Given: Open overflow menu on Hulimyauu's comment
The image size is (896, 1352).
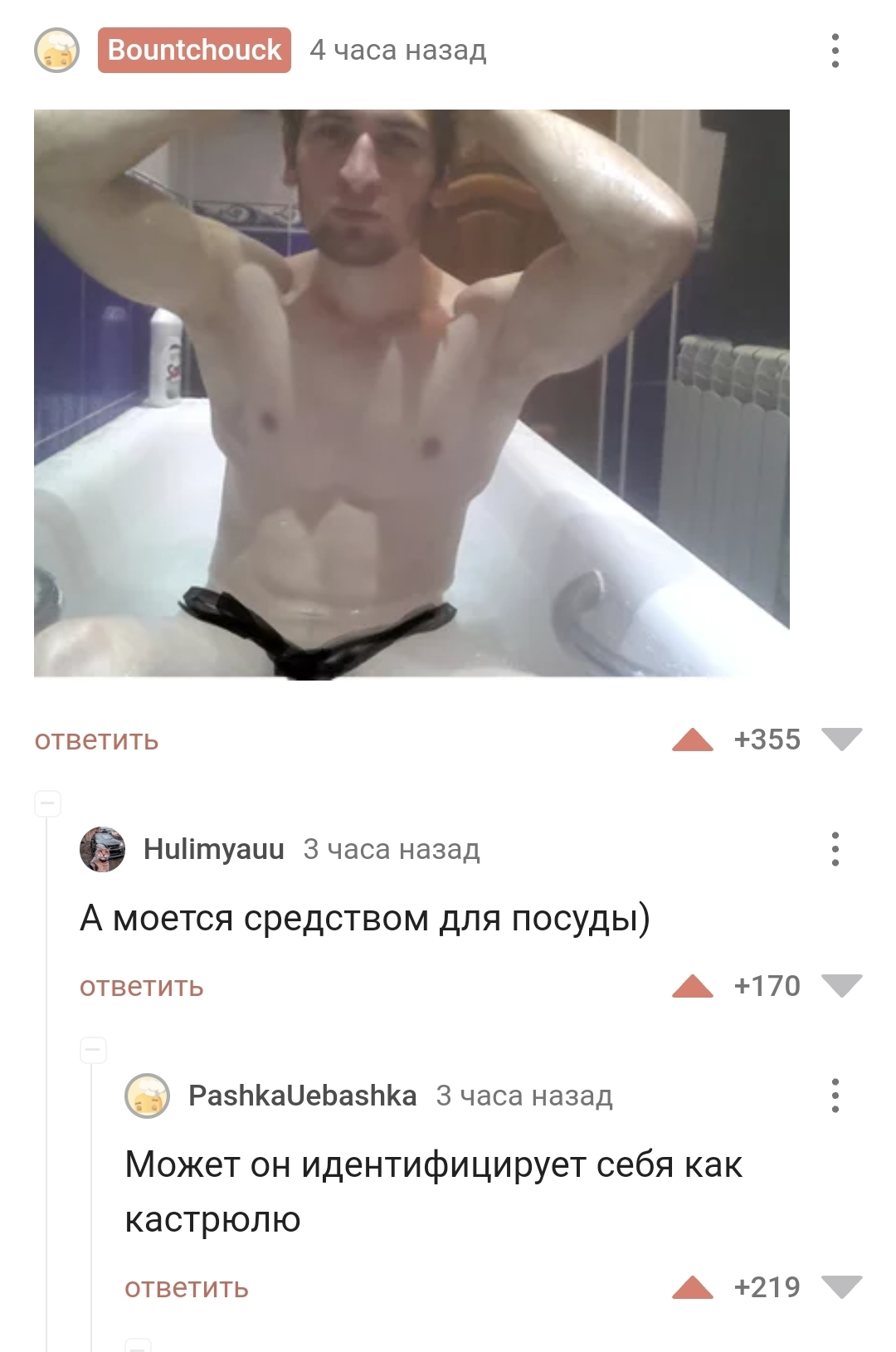Looking at the screenshot, I should point(835,849).
